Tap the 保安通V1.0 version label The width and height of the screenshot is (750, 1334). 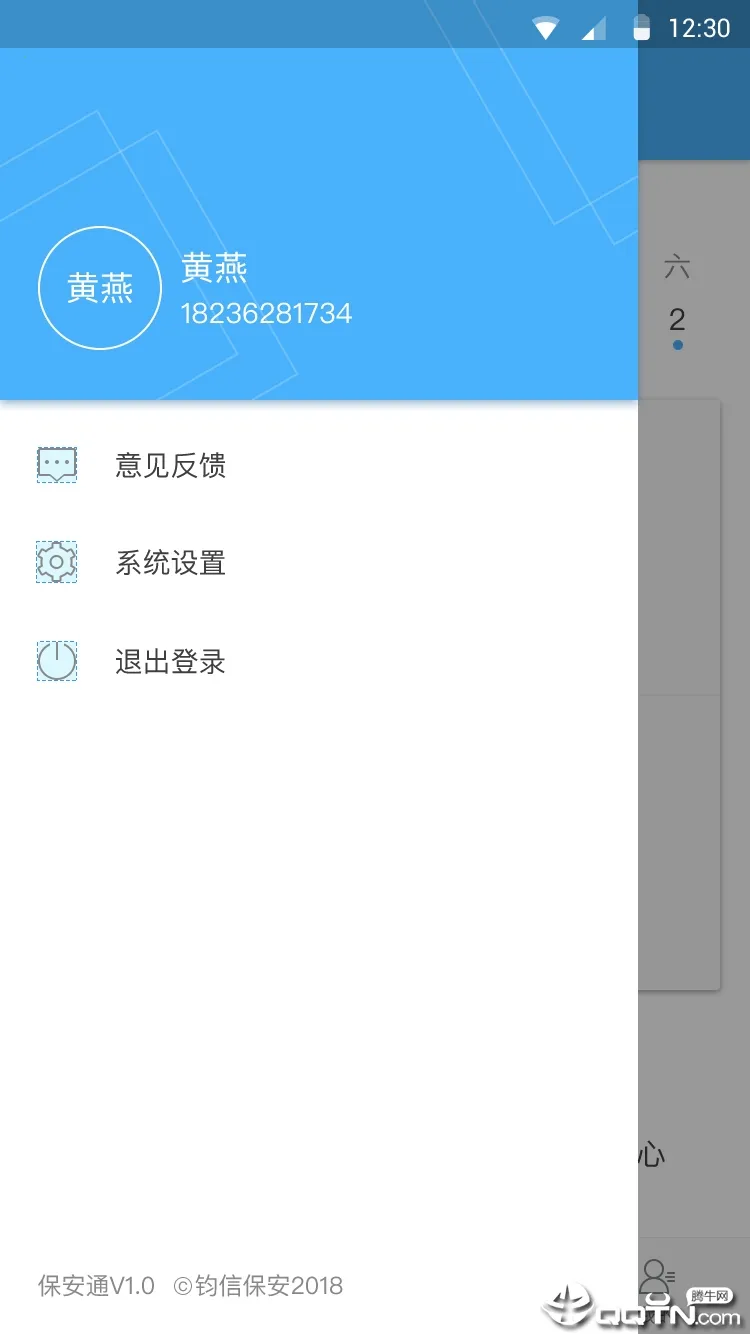click(x=95, y=1285)
